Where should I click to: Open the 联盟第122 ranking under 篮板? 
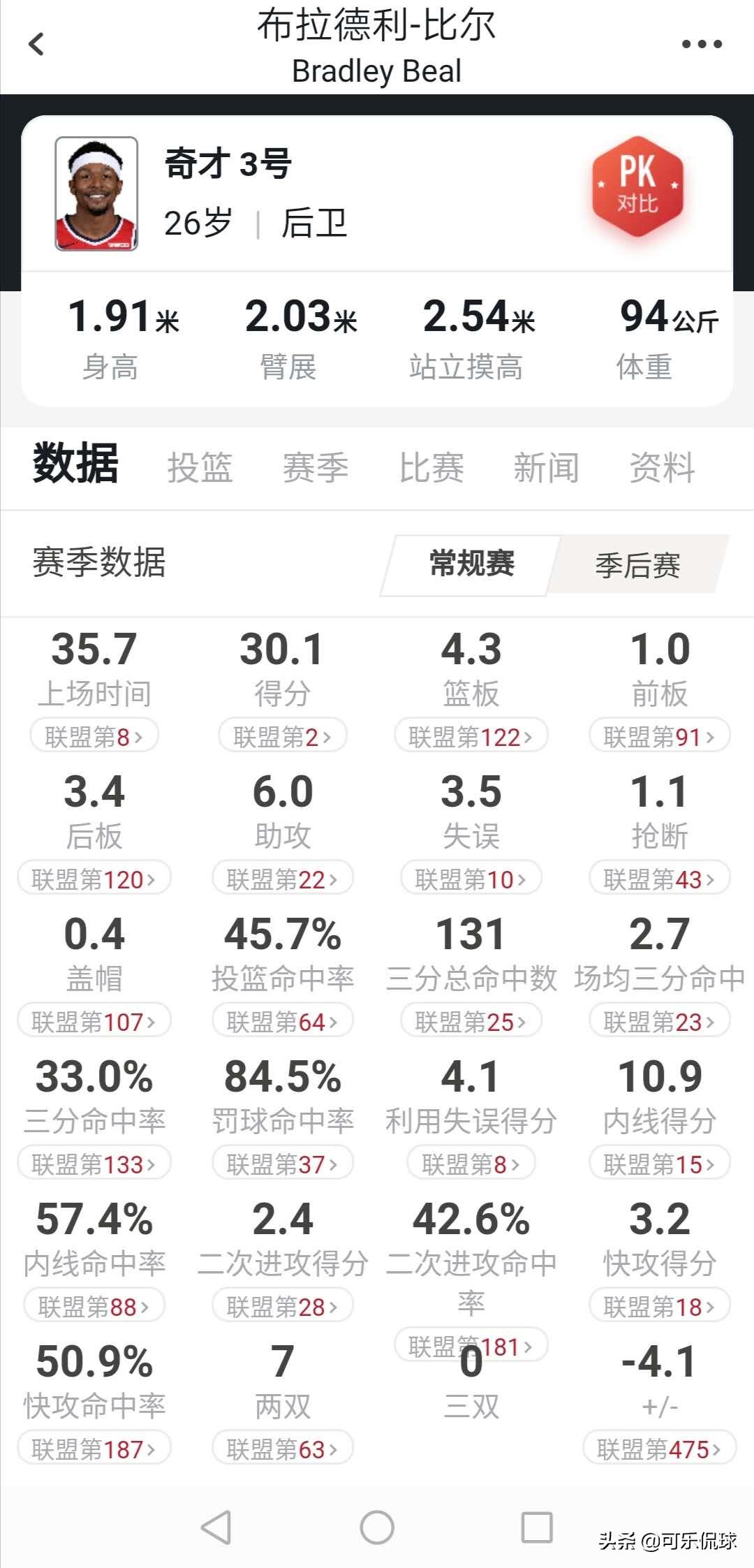pyautogui.click(x=471, y=735)
